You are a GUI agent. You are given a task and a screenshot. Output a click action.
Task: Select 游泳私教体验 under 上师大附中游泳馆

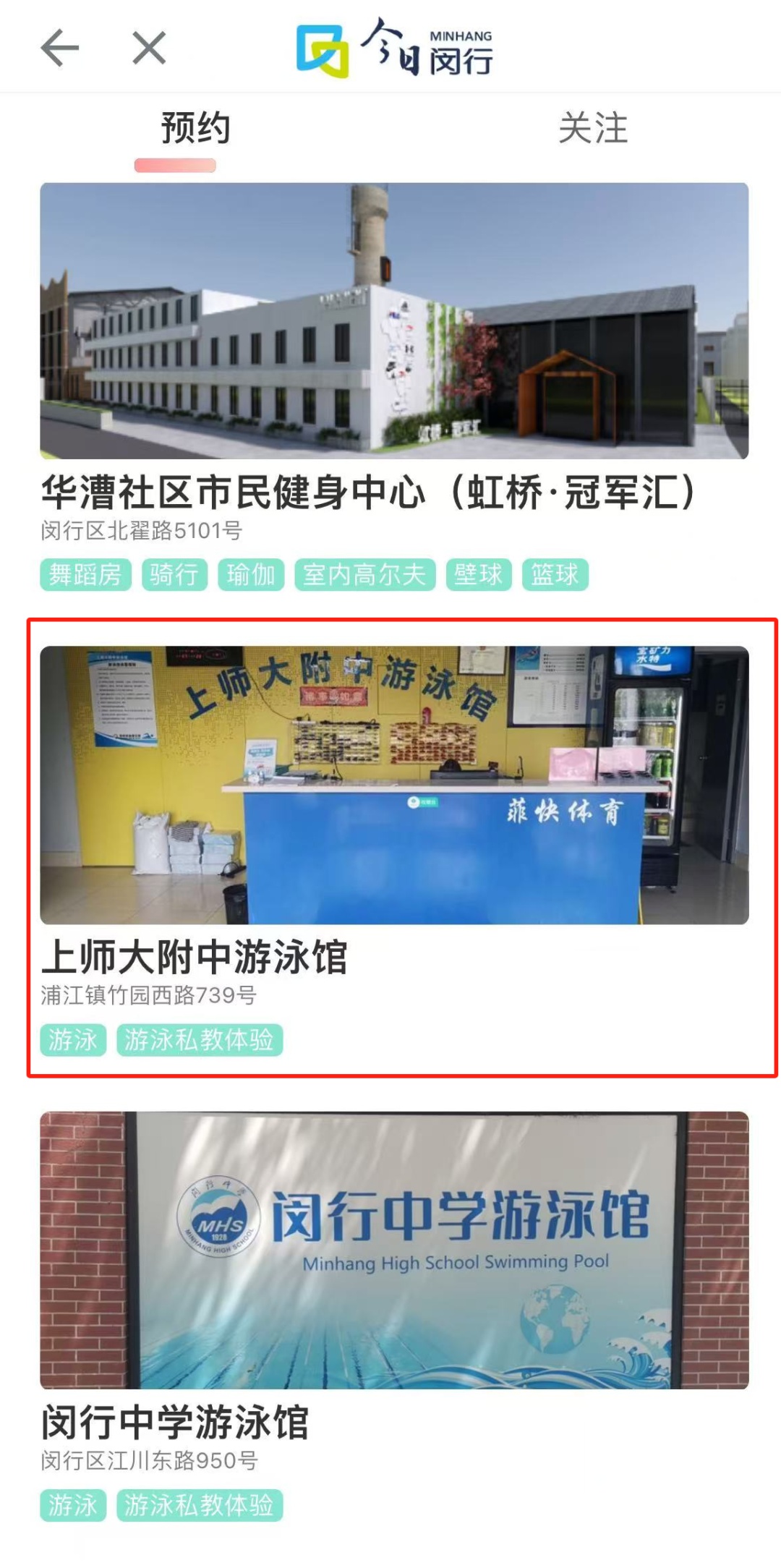click(199, 1040)
